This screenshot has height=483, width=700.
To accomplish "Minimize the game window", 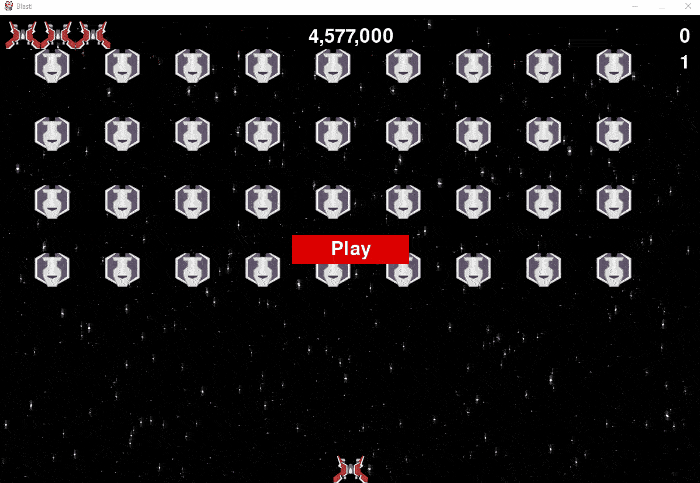I will coord(634,6).
